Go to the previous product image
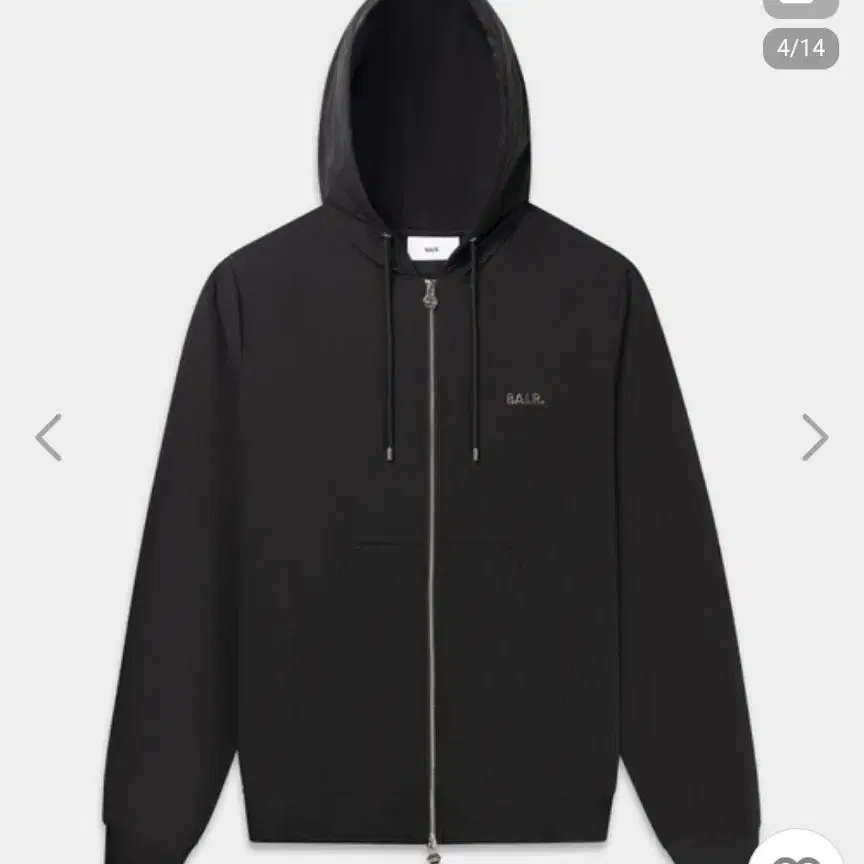 [x=48, y=438]
